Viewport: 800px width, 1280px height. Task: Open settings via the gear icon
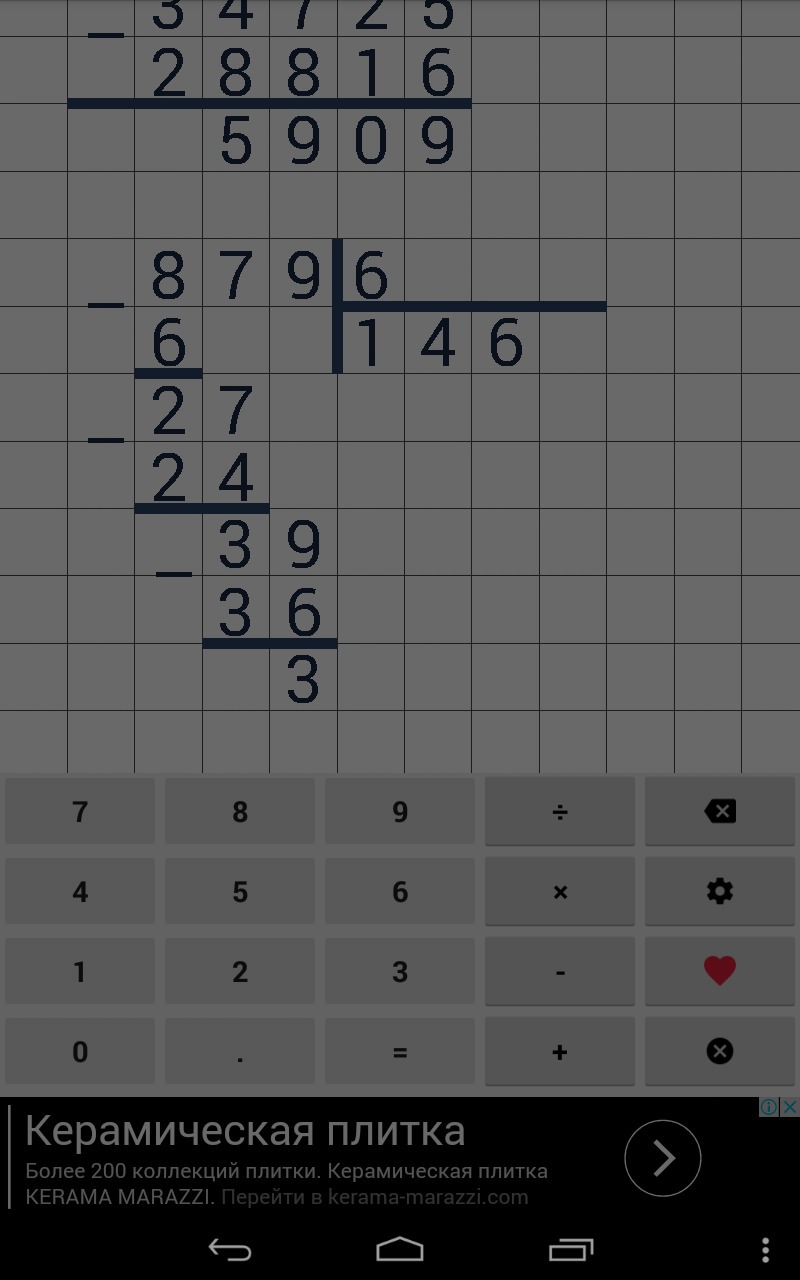[x=720, y=891]
